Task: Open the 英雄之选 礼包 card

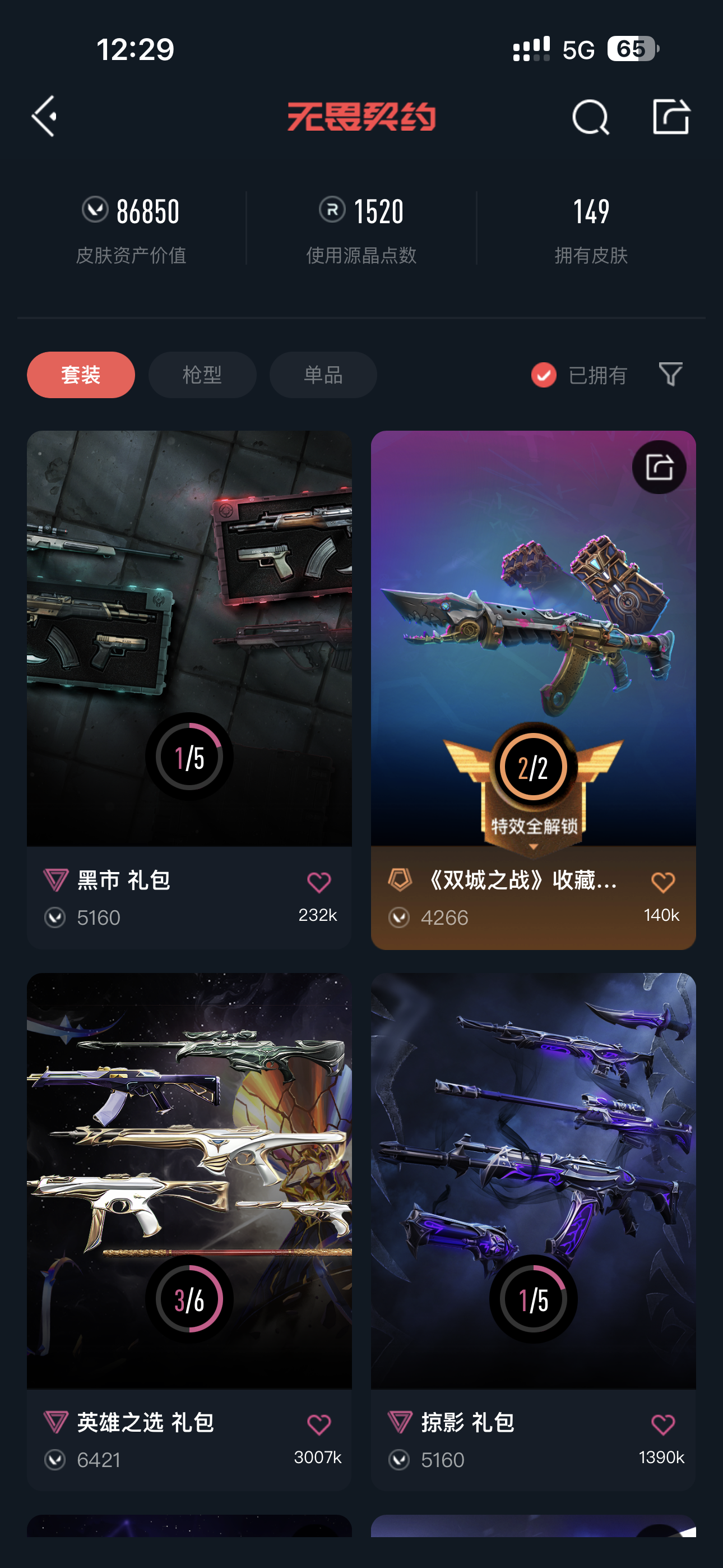Action: (x=189, y=1181)
